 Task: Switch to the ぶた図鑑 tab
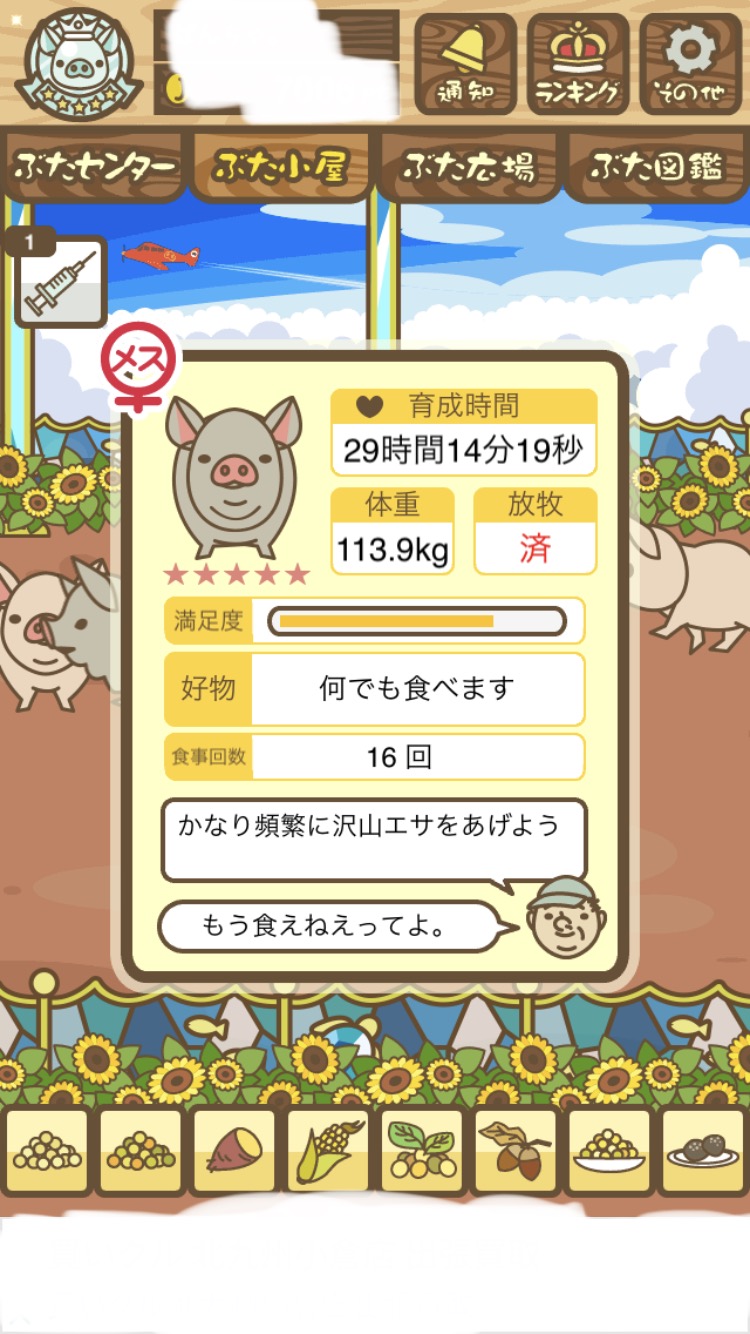coord(656,167)
